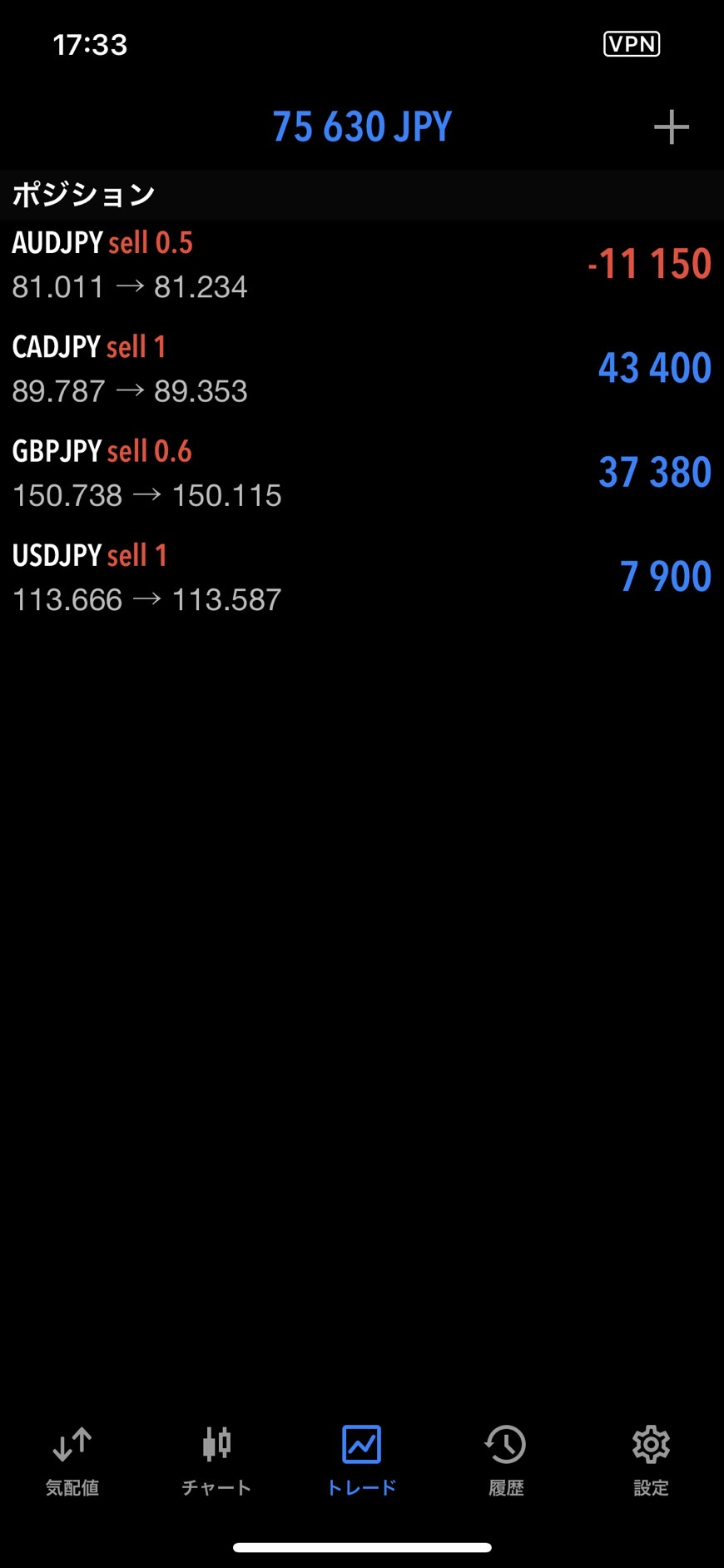The width and height of the screenshot is (724, 1568).
Task: Go to the 履歴 history tab
Action: tap(506, 1460)
